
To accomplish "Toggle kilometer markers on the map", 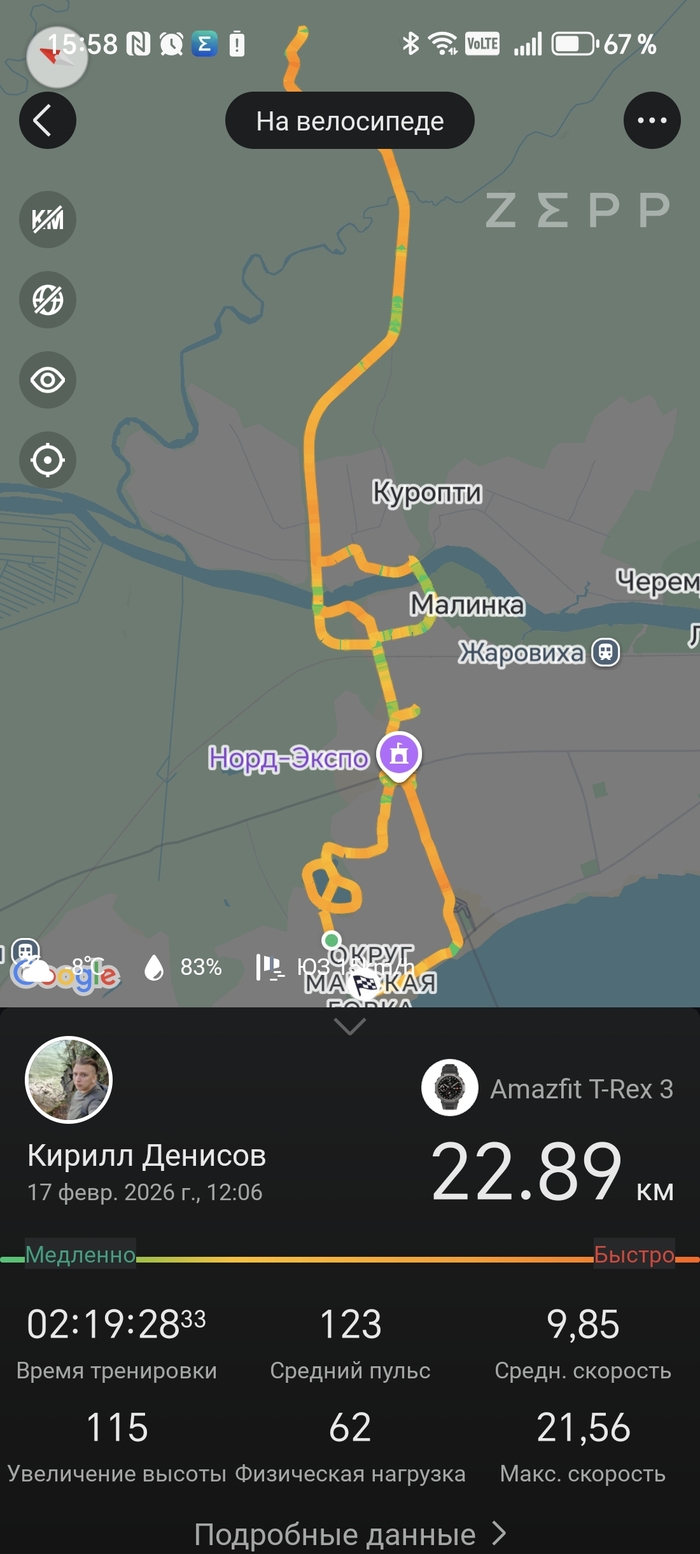I will [47, 219].
